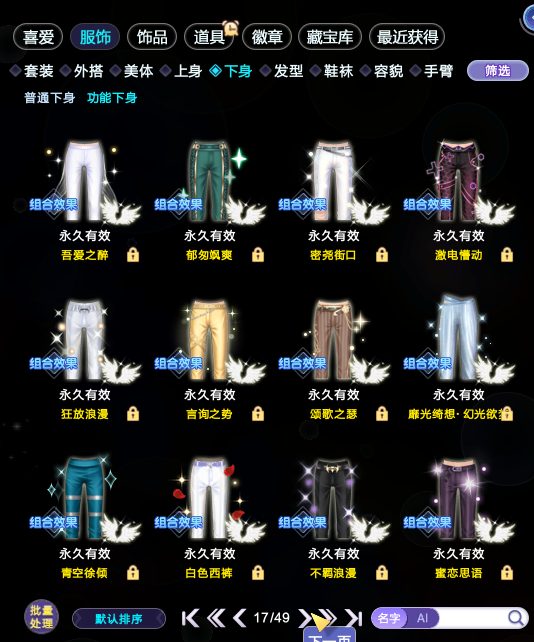
Task: Tap the search magnifier icon
Action: coord(516,617)
